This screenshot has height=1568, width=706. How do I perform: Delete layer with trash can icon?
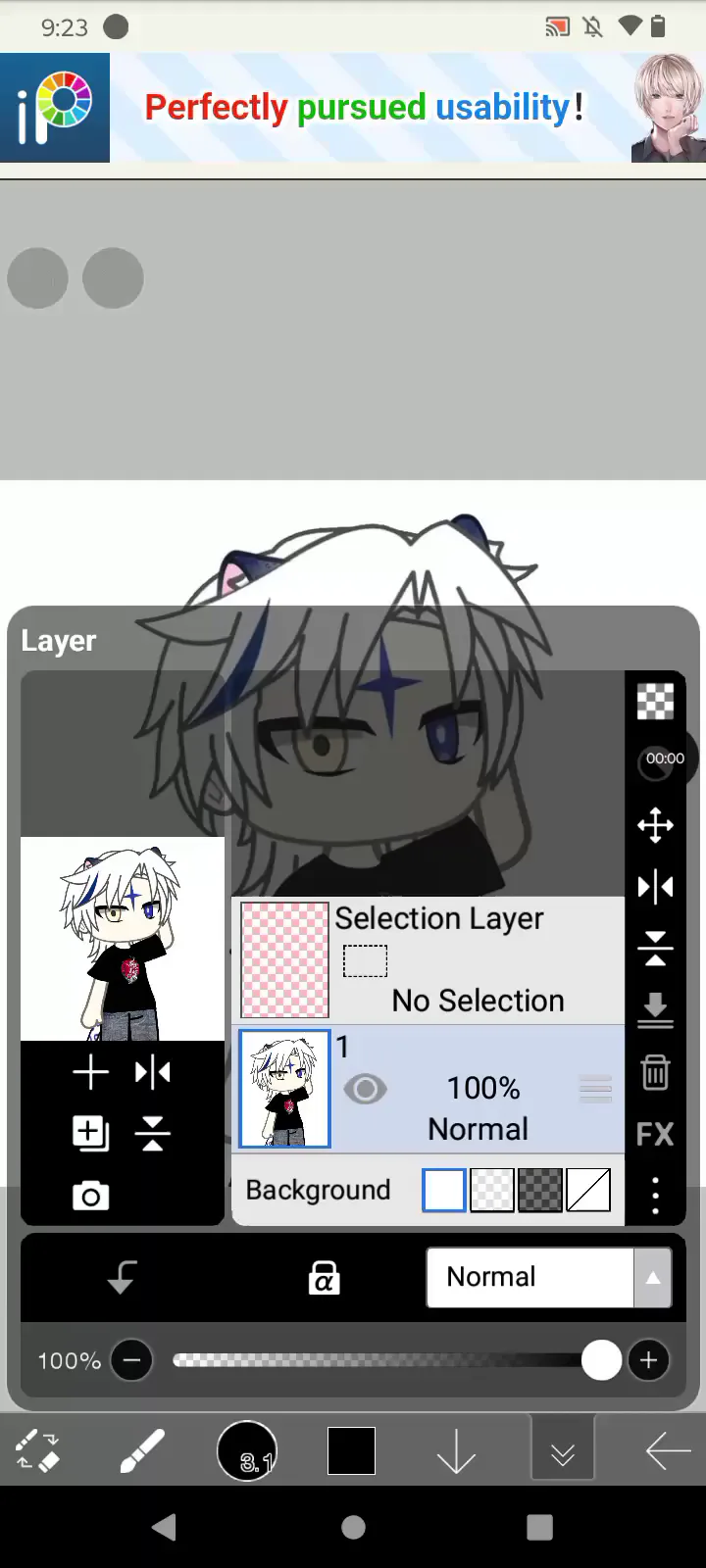655,1072
